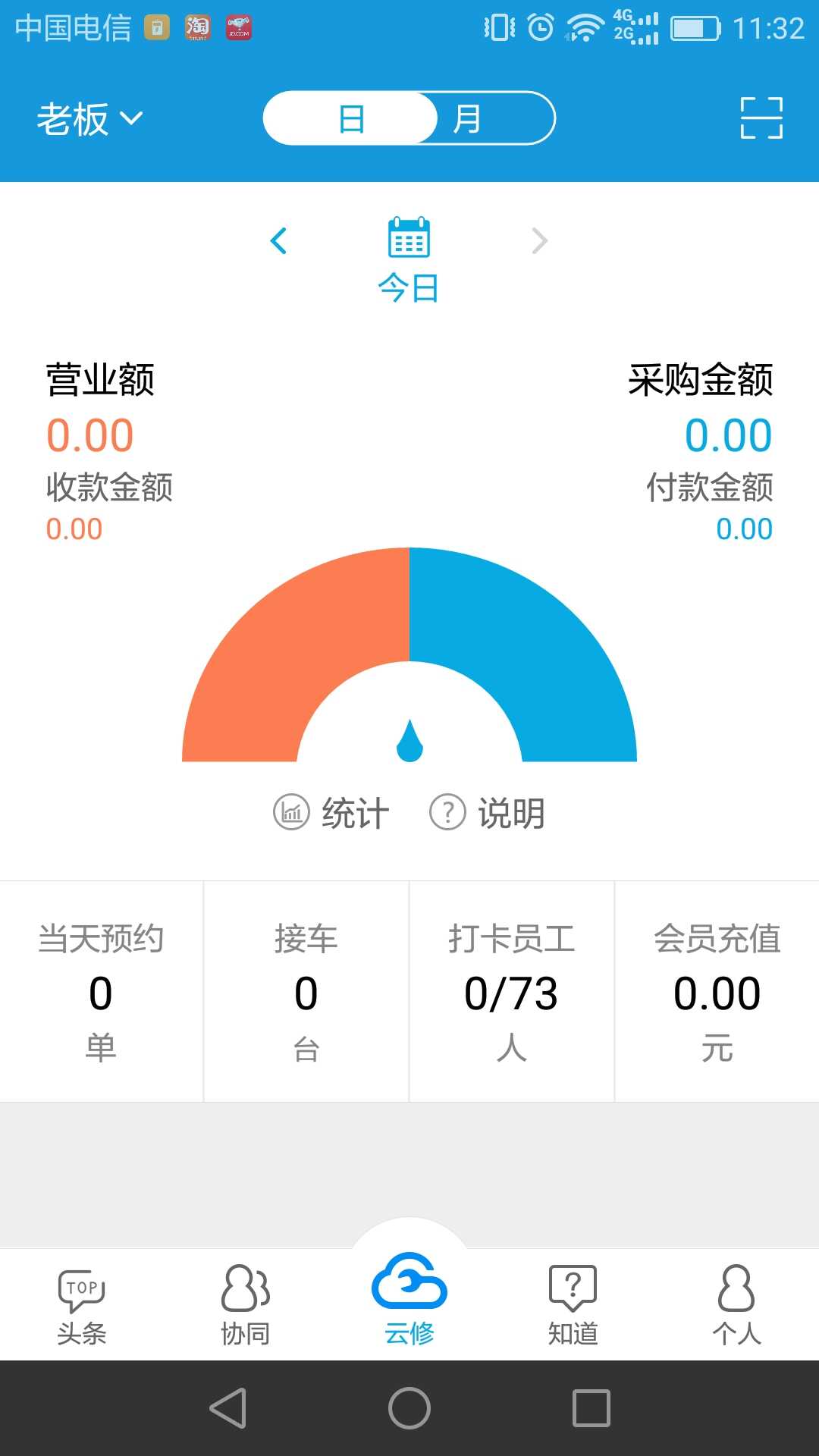Switch to the 协同 tab
The height and width of the screenshot is (1456, 819).
[246, 1304]
